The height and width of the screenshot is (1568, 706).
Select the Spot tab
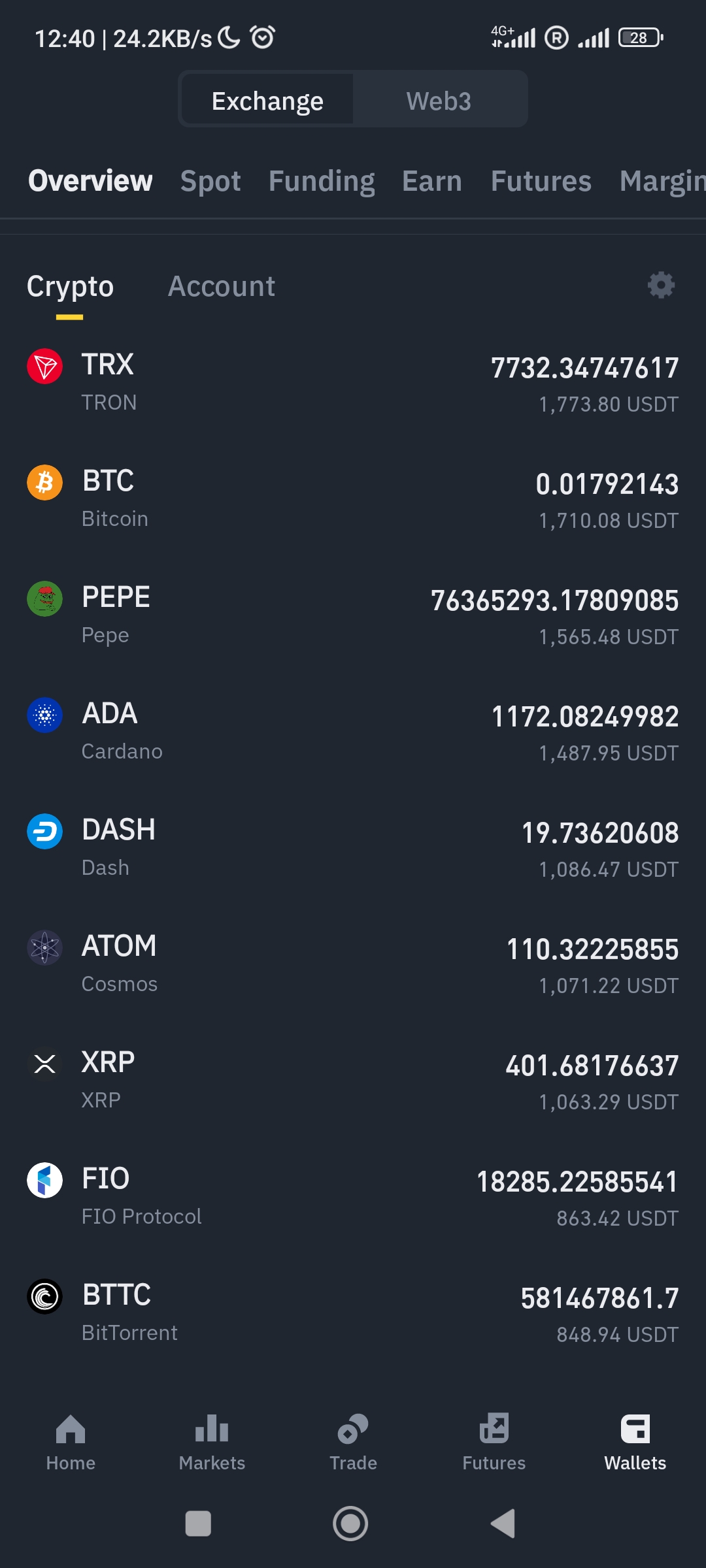click(x=210, y=181)
